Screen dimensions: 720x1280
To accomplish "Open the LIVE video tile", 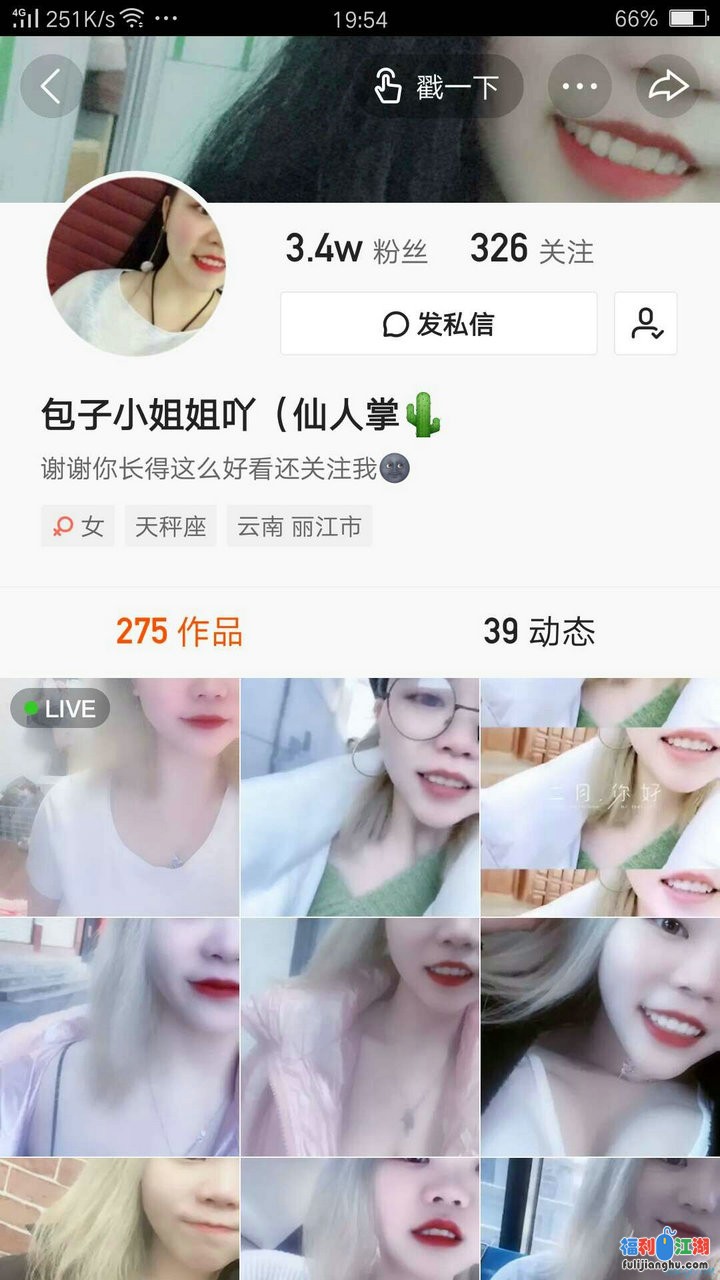I will pyautogui.click(x=120, y=797).
